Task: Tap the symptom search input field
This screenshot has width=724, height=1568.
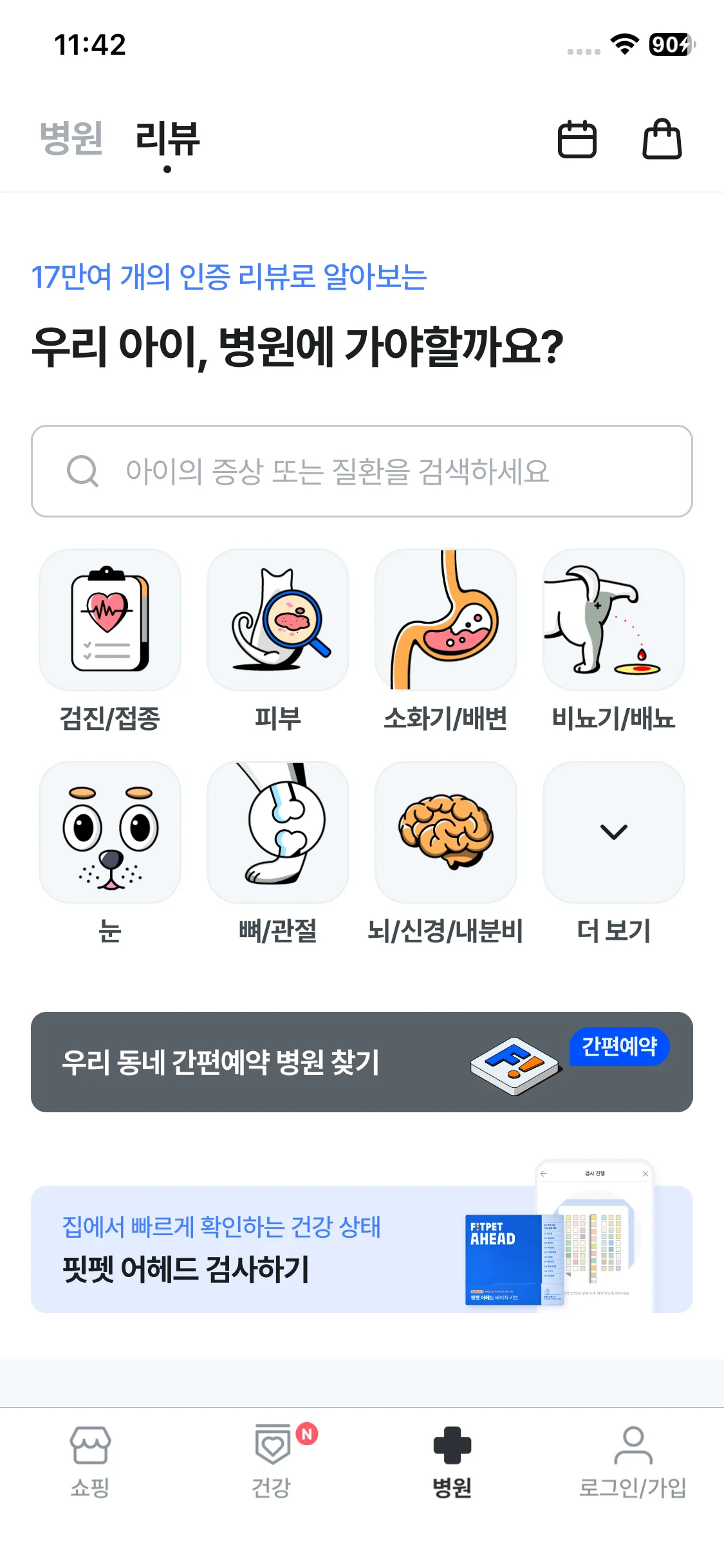Action: click(362, 472)
